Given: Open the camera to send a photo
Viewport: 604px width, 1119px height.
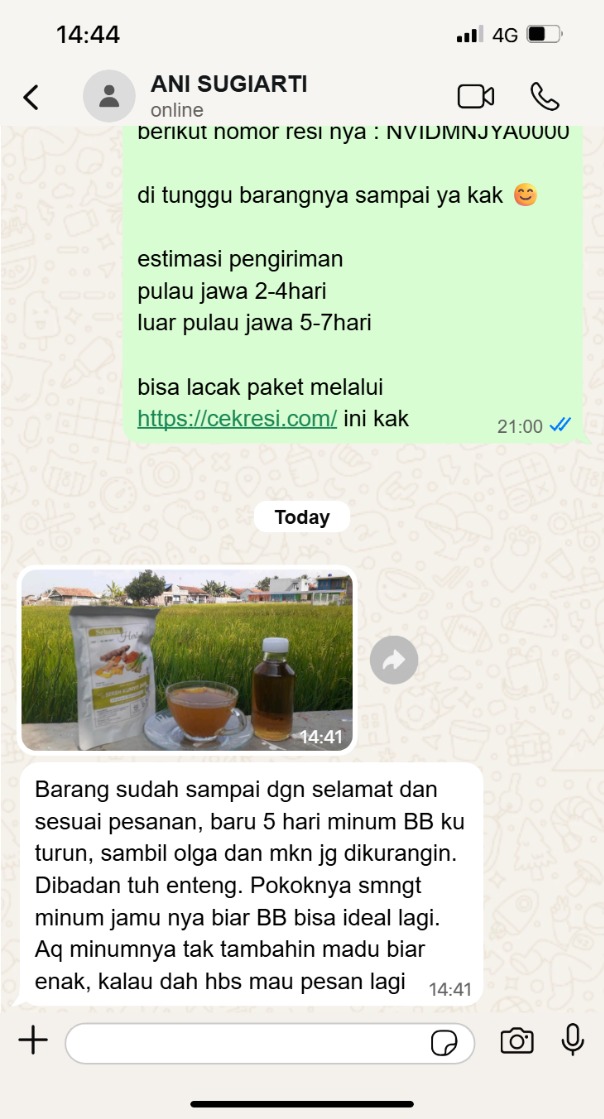Looking at the screenshot, I should [x=517, y=1041].
